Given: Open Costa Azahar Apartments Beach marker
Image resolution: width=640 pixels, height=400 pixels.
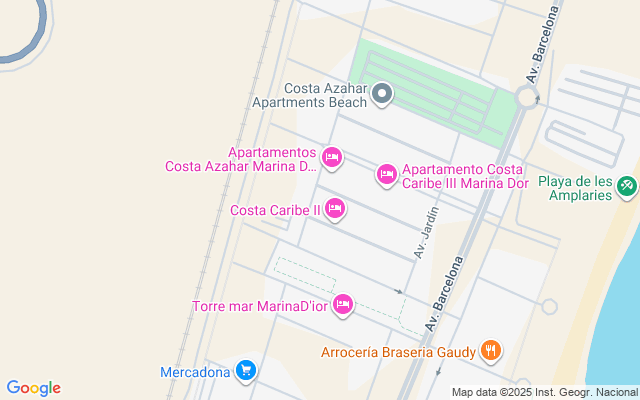Looking at the screenshot, I should 382,94.
